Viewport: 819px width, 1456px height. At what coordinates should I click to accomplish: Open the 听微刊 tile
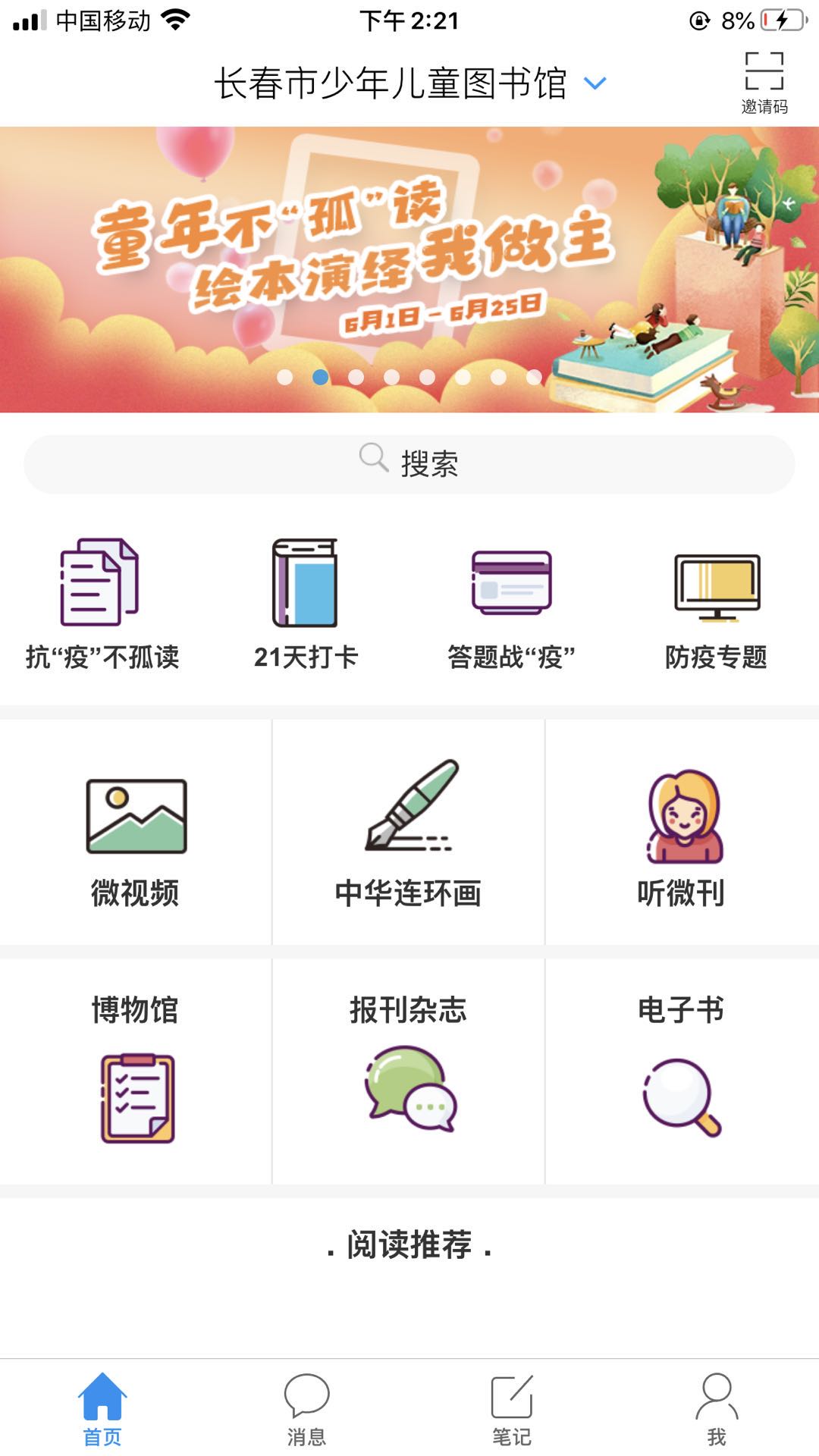682,833
